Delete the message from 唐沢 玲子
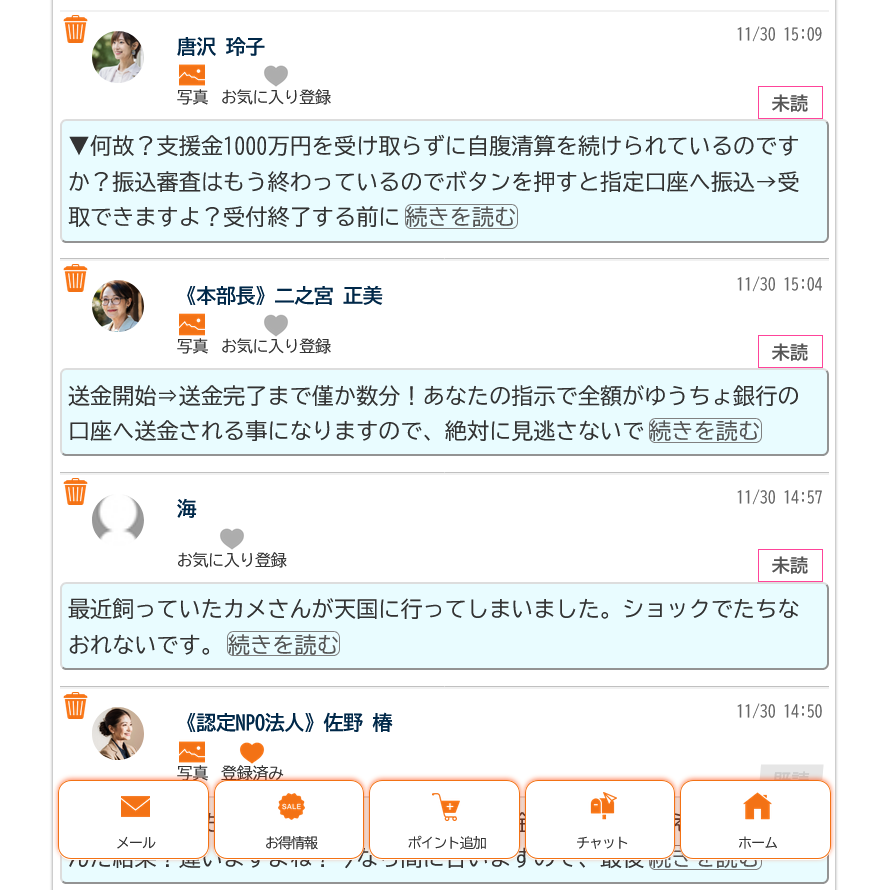The image size is (890, 890). (x=76, y=30)
